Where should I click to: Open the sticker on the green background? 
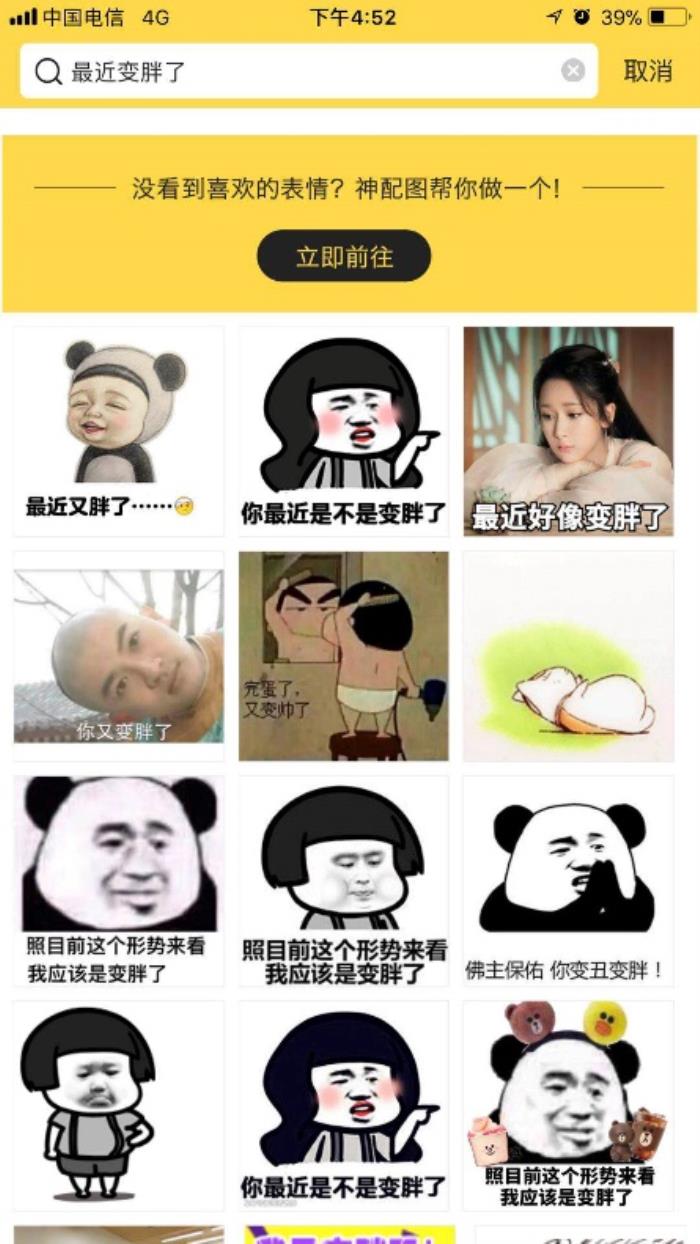(x=568, y=656)
